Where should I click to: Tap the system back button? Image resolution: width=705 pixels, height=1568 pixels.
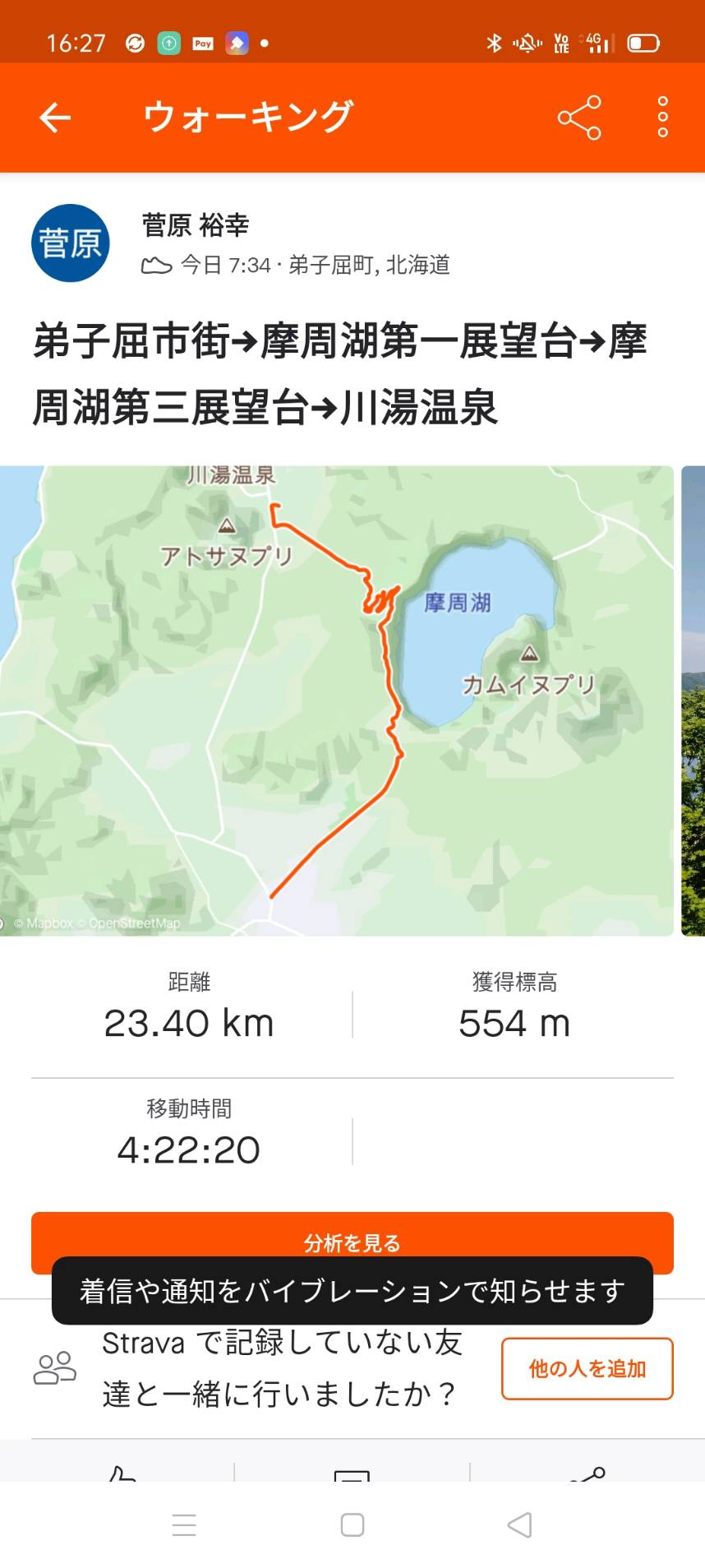[x=519, y=1524]
